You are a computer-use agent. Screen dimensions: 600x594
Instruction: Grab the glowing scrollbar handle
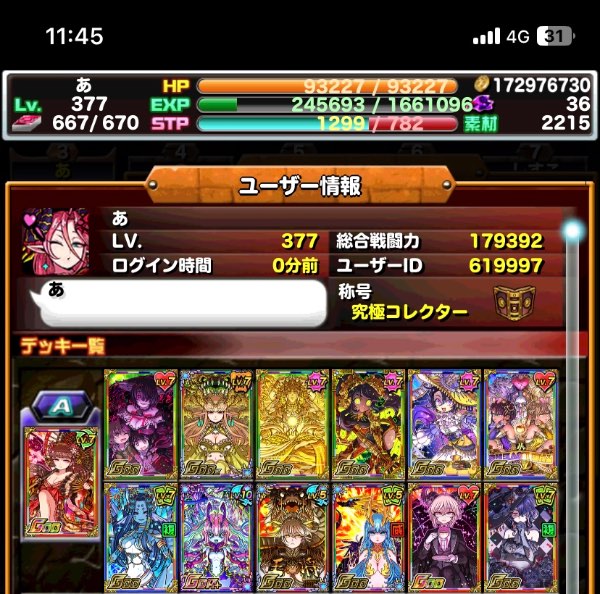click(x=573, y=232)
